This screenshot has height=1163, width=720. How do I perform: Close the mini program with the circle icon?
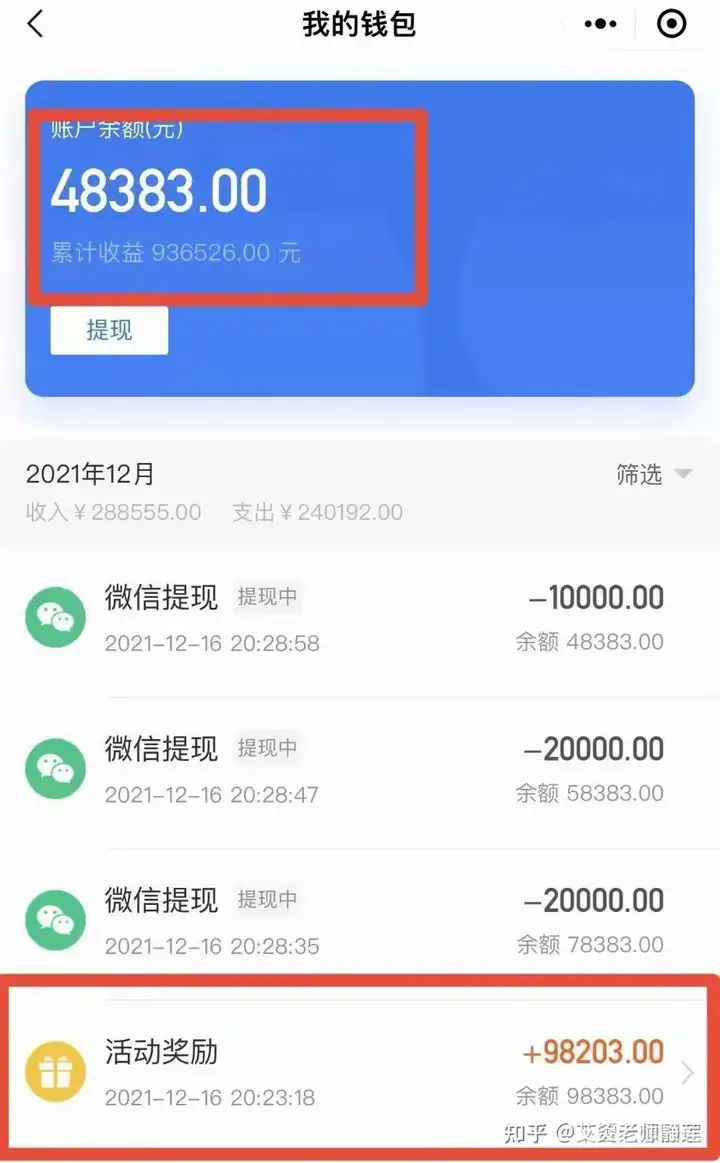point(672,24)
